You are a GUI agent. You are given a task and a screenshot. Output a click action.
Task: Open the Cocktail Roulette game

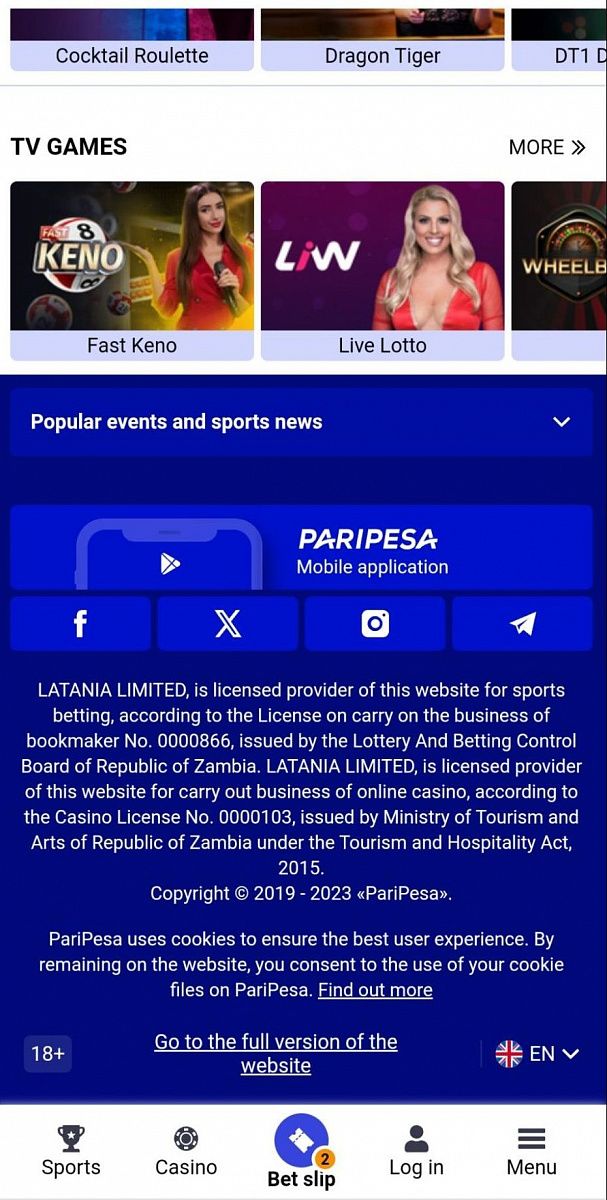click(x=131, y=40)
